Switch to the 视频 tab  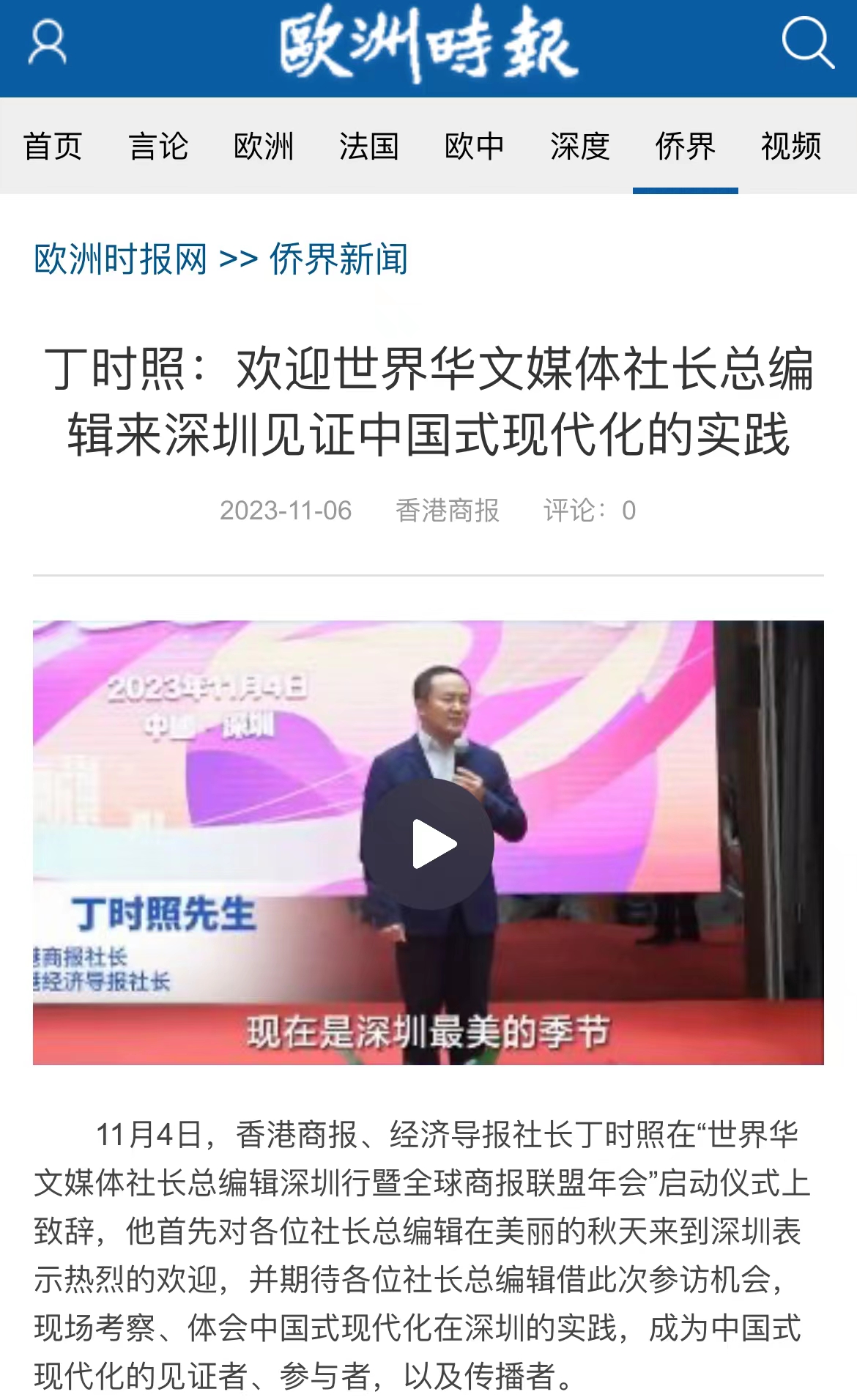pos(791,147)
